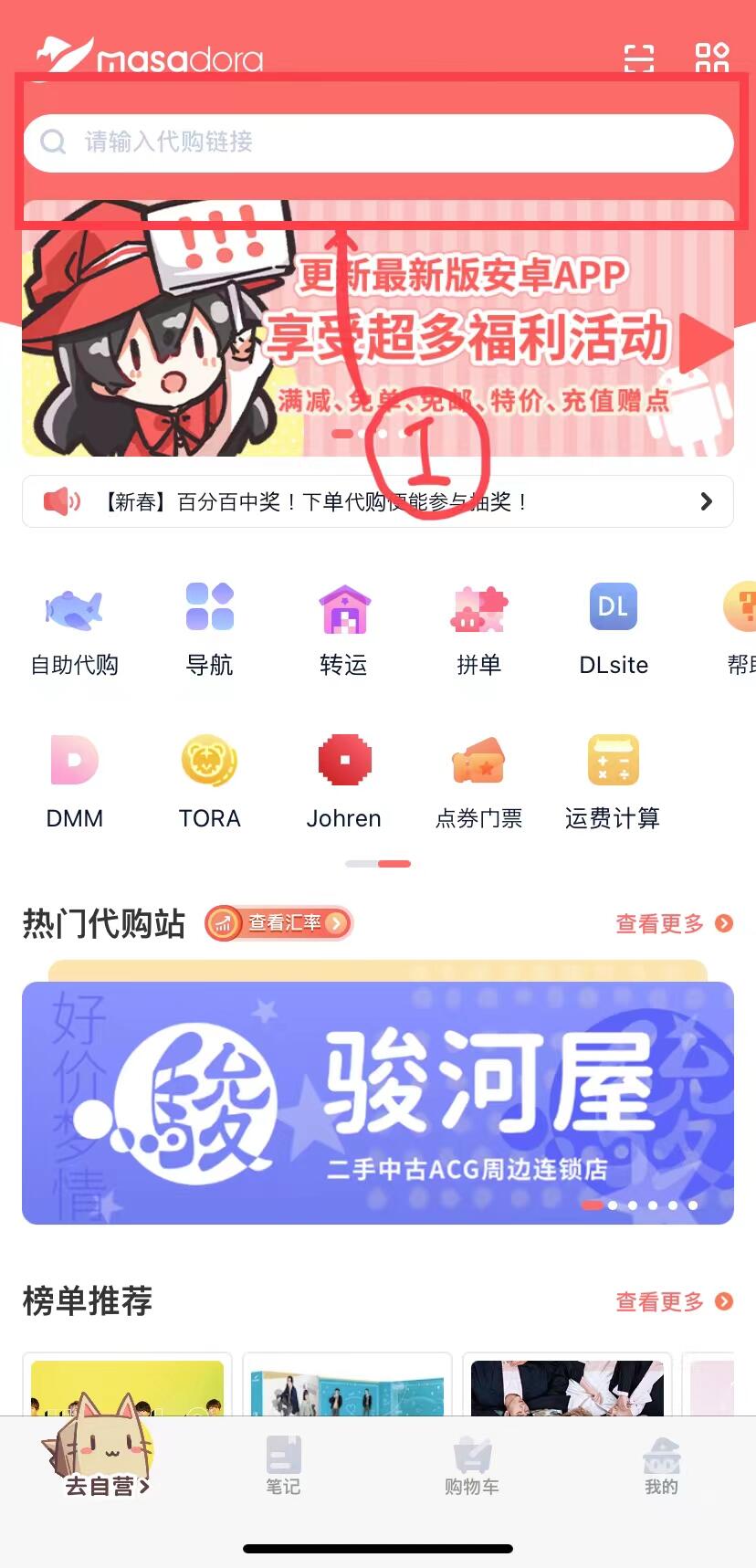Open 点券门票 shortcut
The image size is (756, 1568).
point(479,784)
